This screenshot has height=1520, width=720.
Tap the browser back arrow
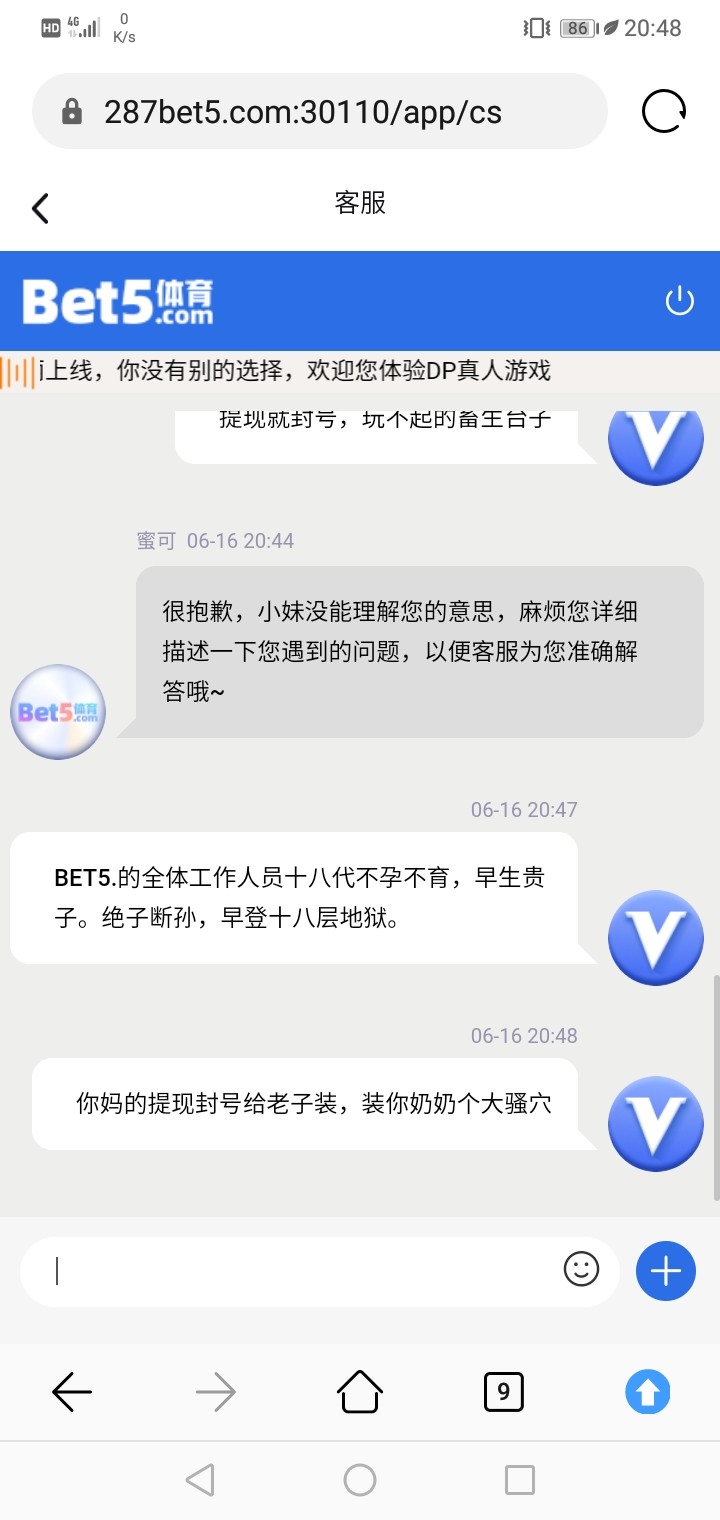[72, 1391]
